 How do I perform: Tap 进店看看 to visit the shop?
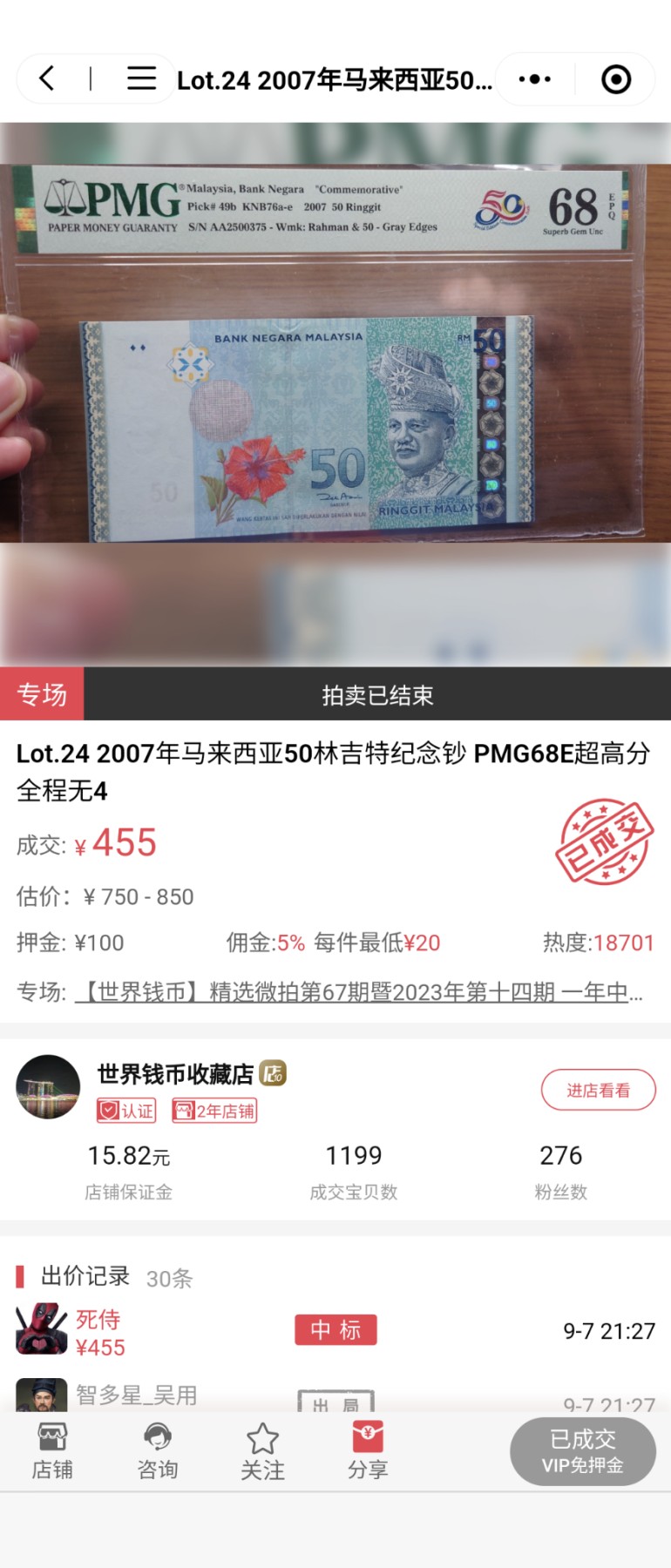coord(598,1090)
